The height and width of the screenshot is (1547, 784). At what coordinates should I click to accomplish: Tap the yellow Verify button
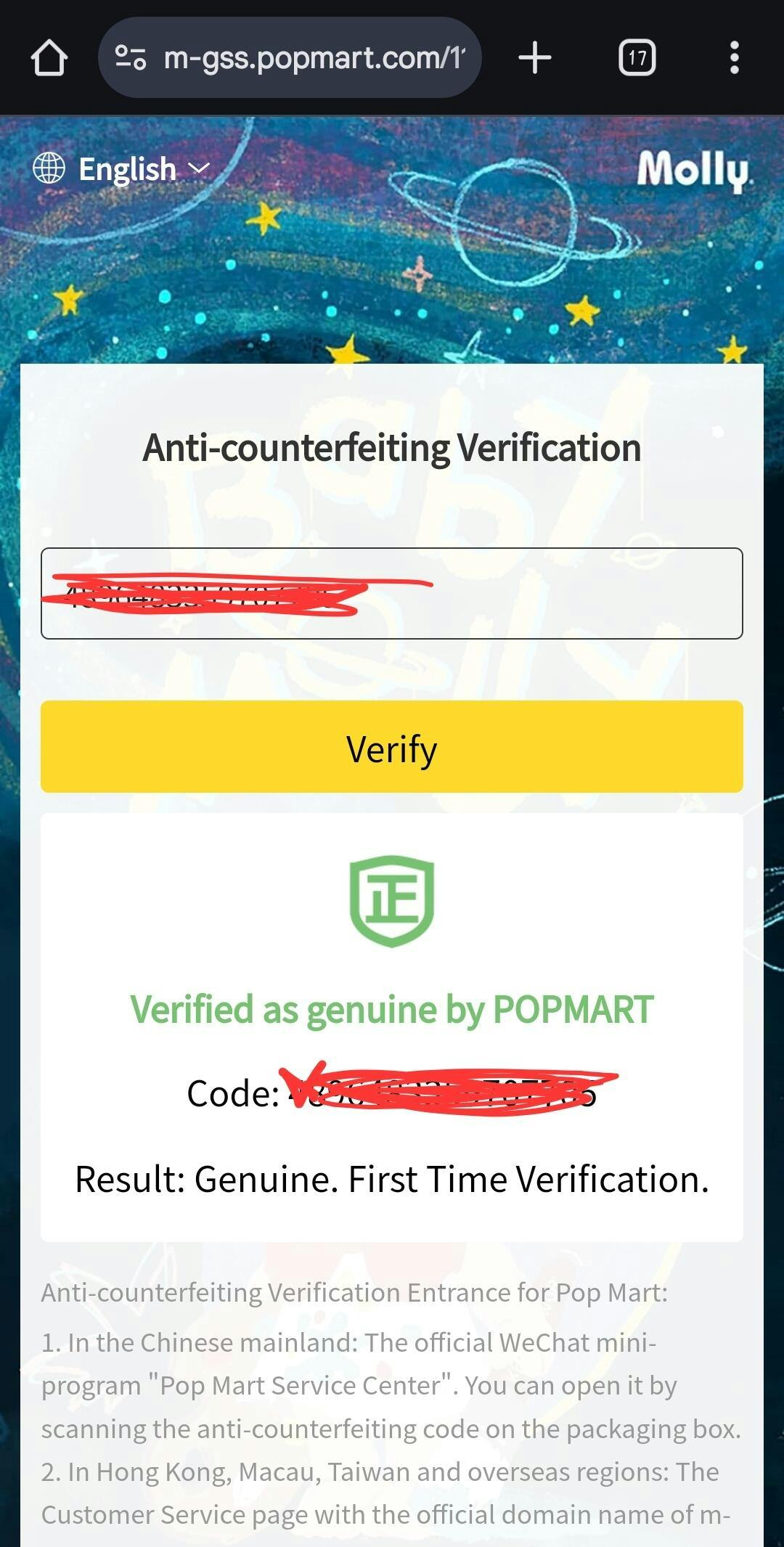point(391,747)
